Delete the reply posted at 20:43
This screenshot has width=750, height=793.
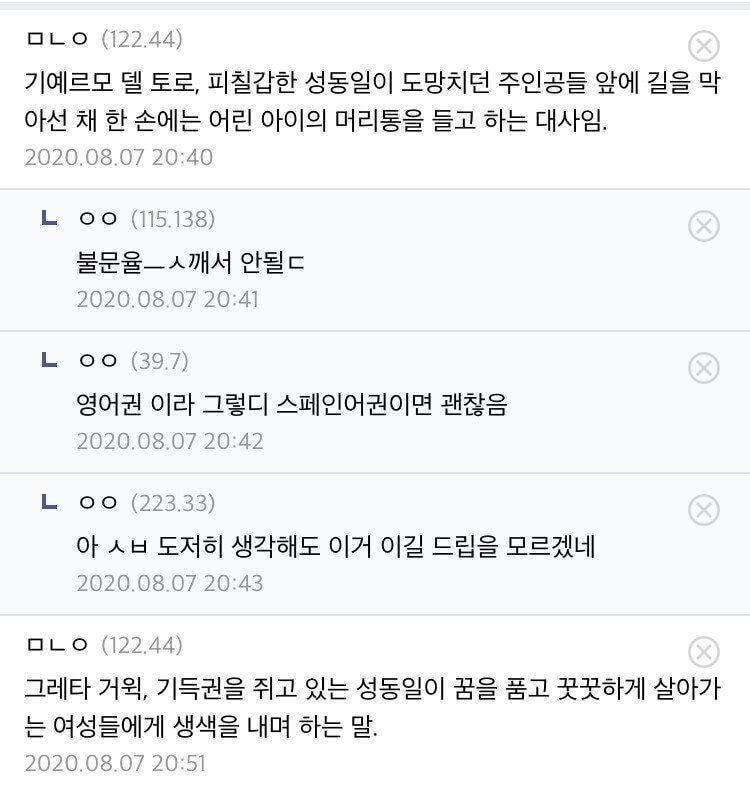click(x=704, y=510)
